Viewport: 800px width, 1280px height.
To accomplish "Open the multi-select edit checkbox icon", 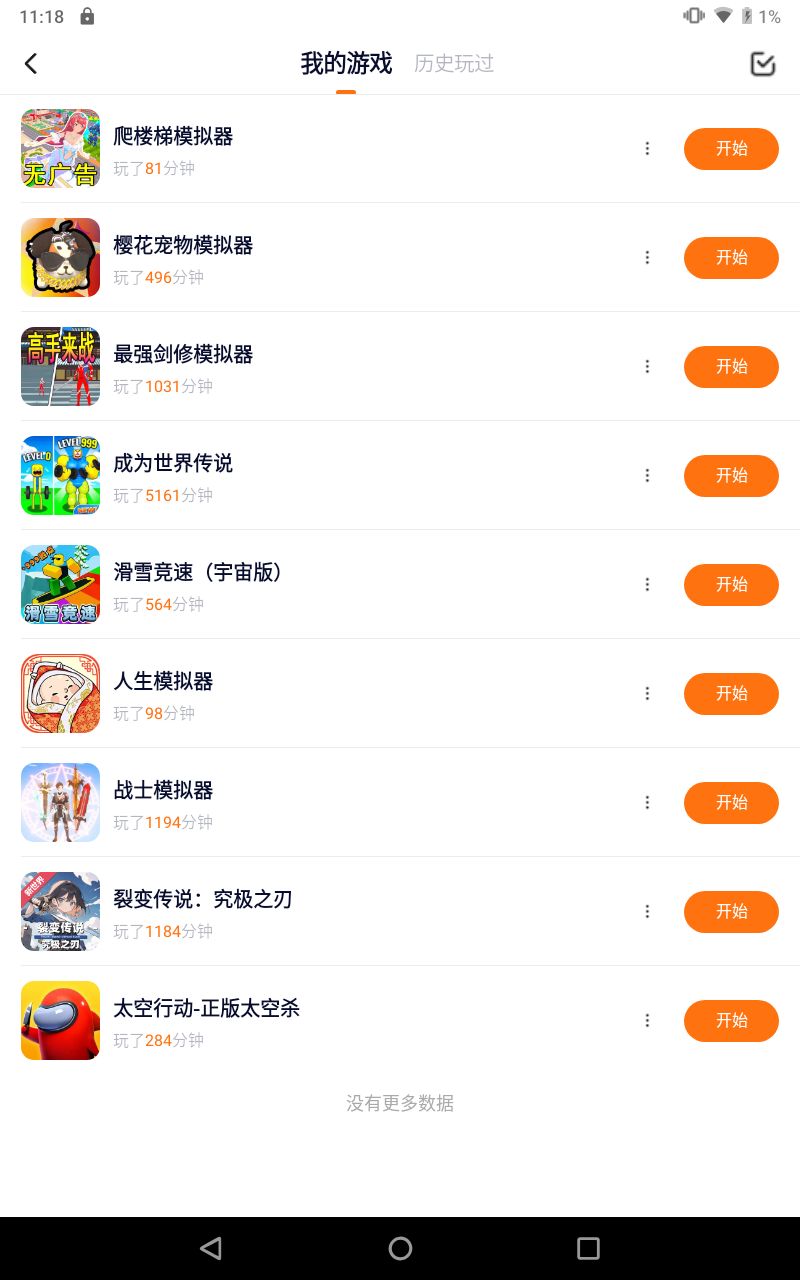I will point(763,64).
